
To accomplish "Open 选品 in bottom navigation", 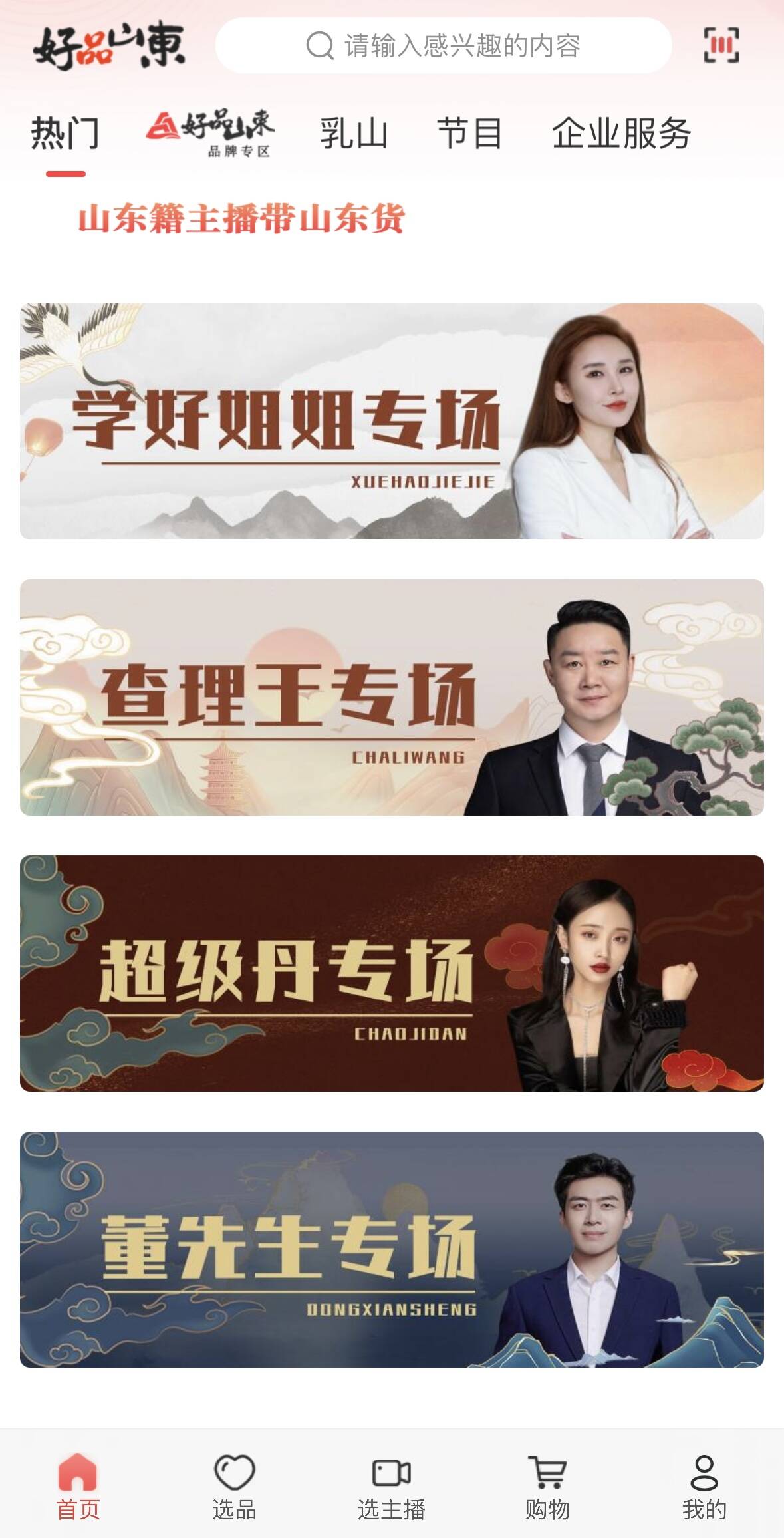I will coord(234,1482).
